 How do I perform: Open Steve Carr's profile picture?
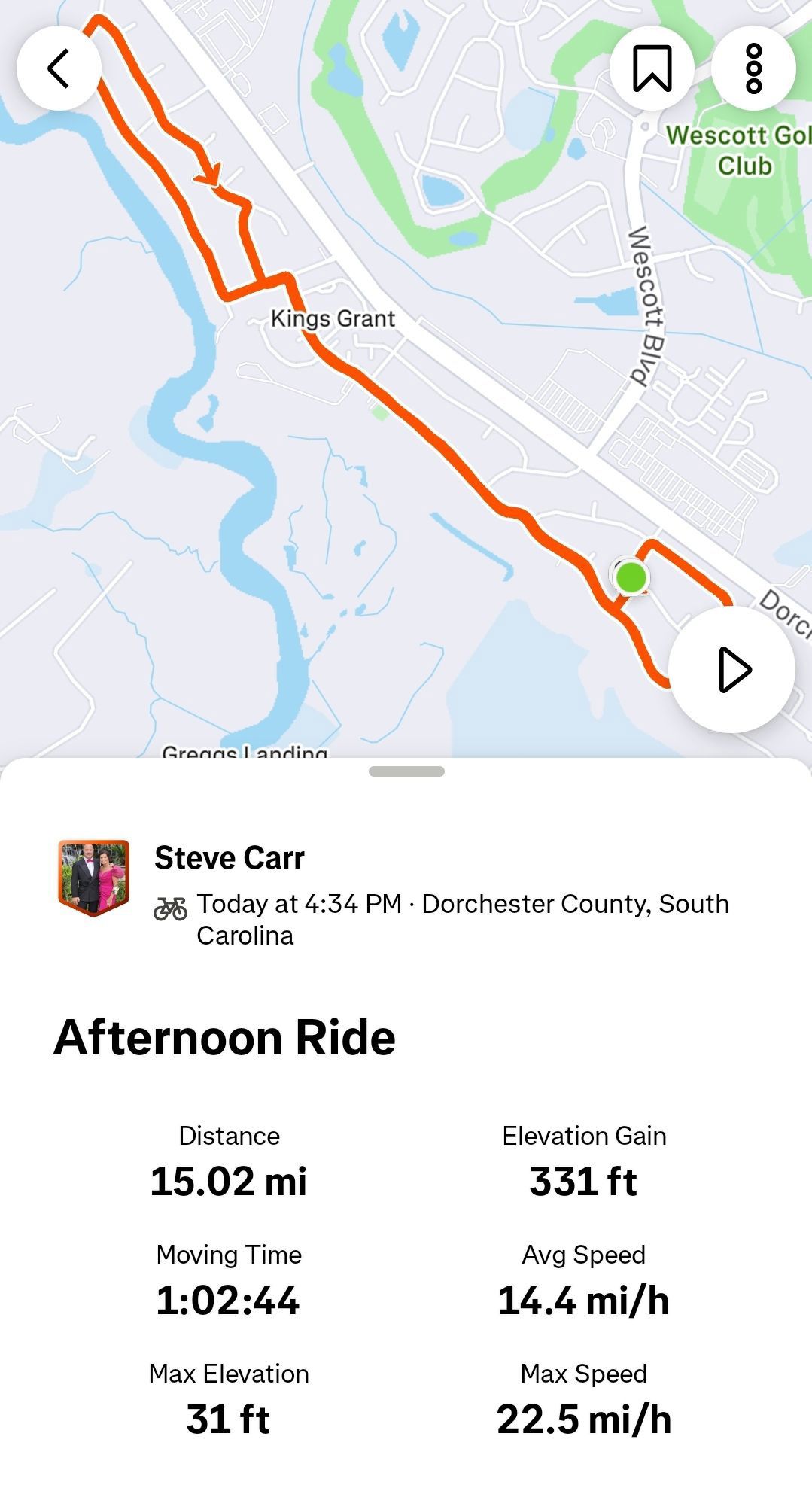pos(94,877)
